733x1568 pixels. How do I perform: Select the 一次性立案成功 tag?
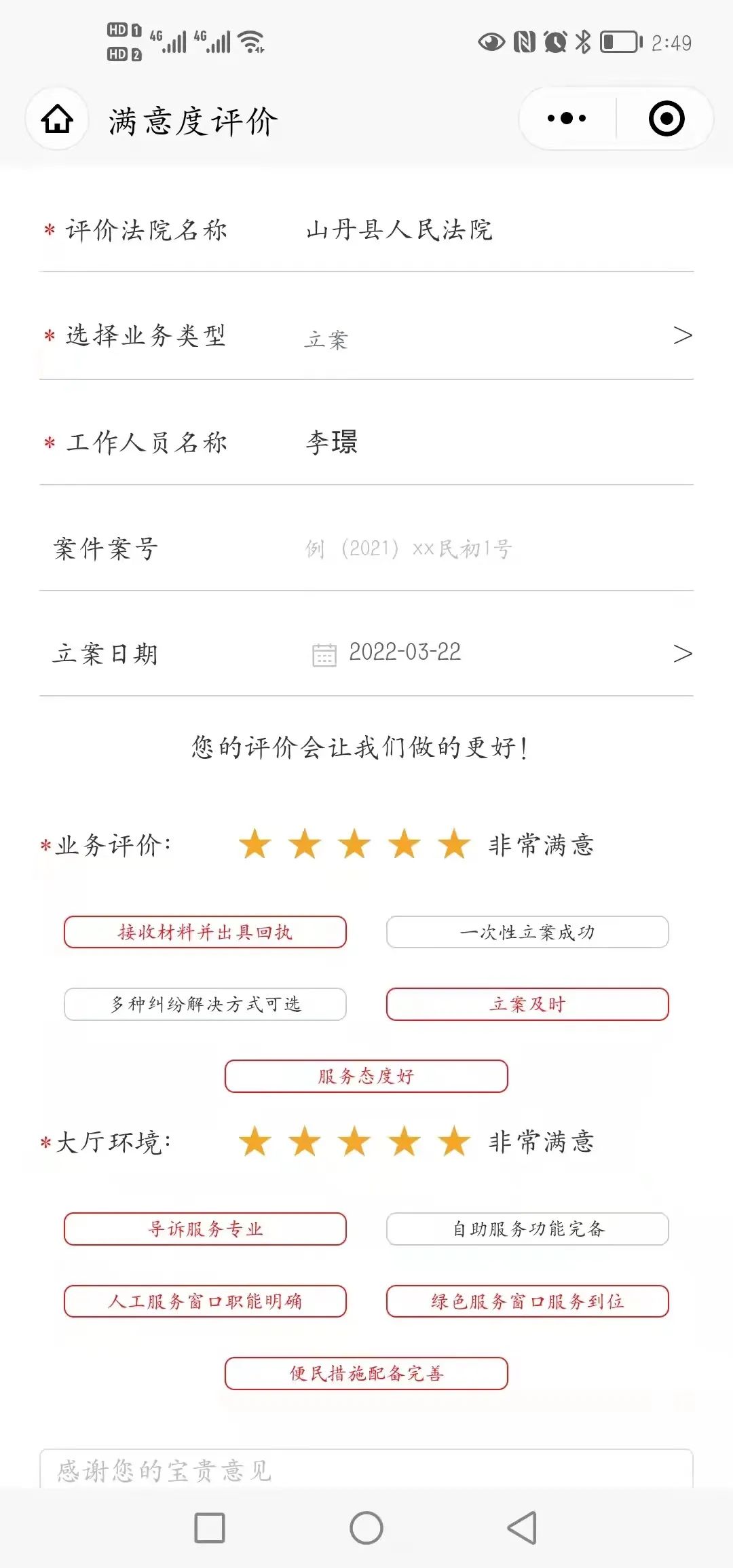(527, 932)
